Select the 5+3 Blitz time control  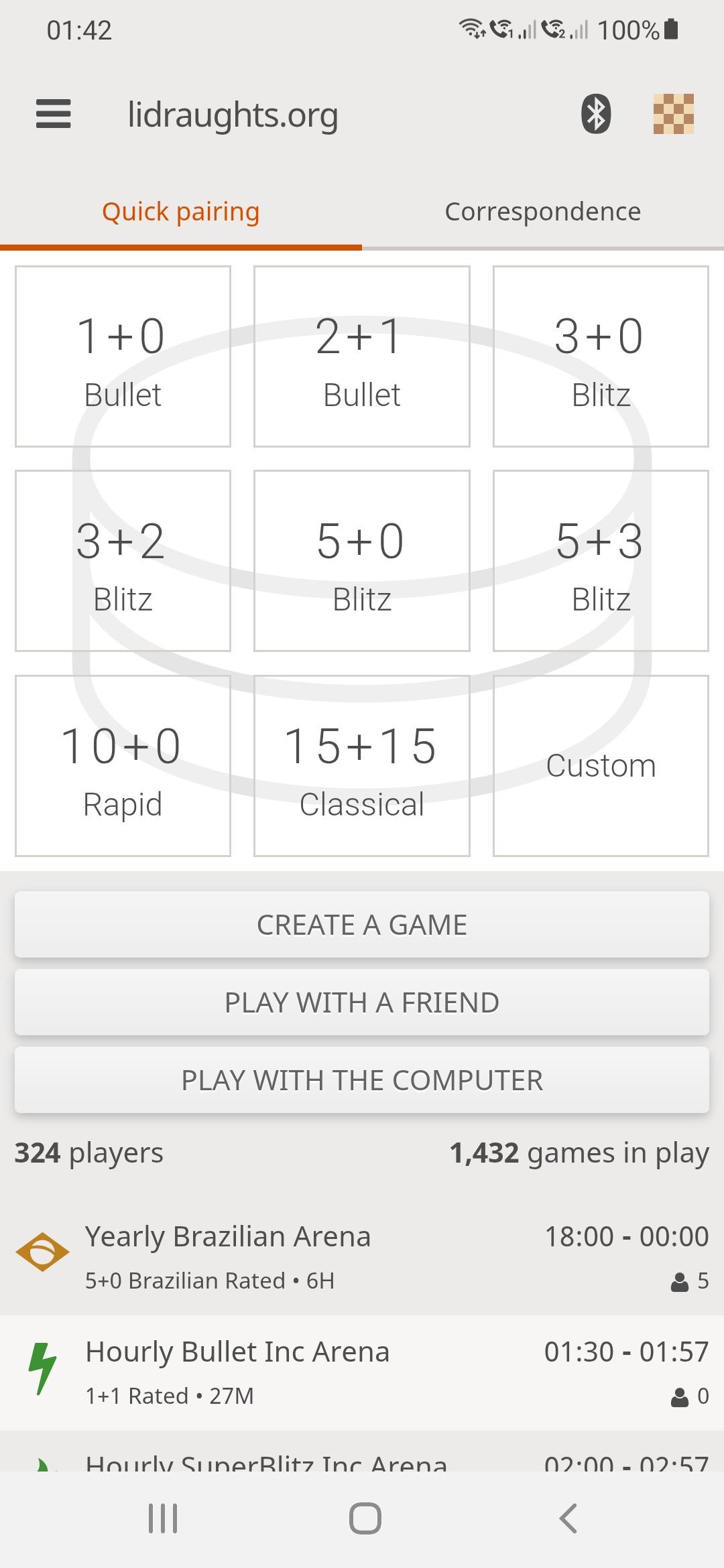tap(601, 561)
